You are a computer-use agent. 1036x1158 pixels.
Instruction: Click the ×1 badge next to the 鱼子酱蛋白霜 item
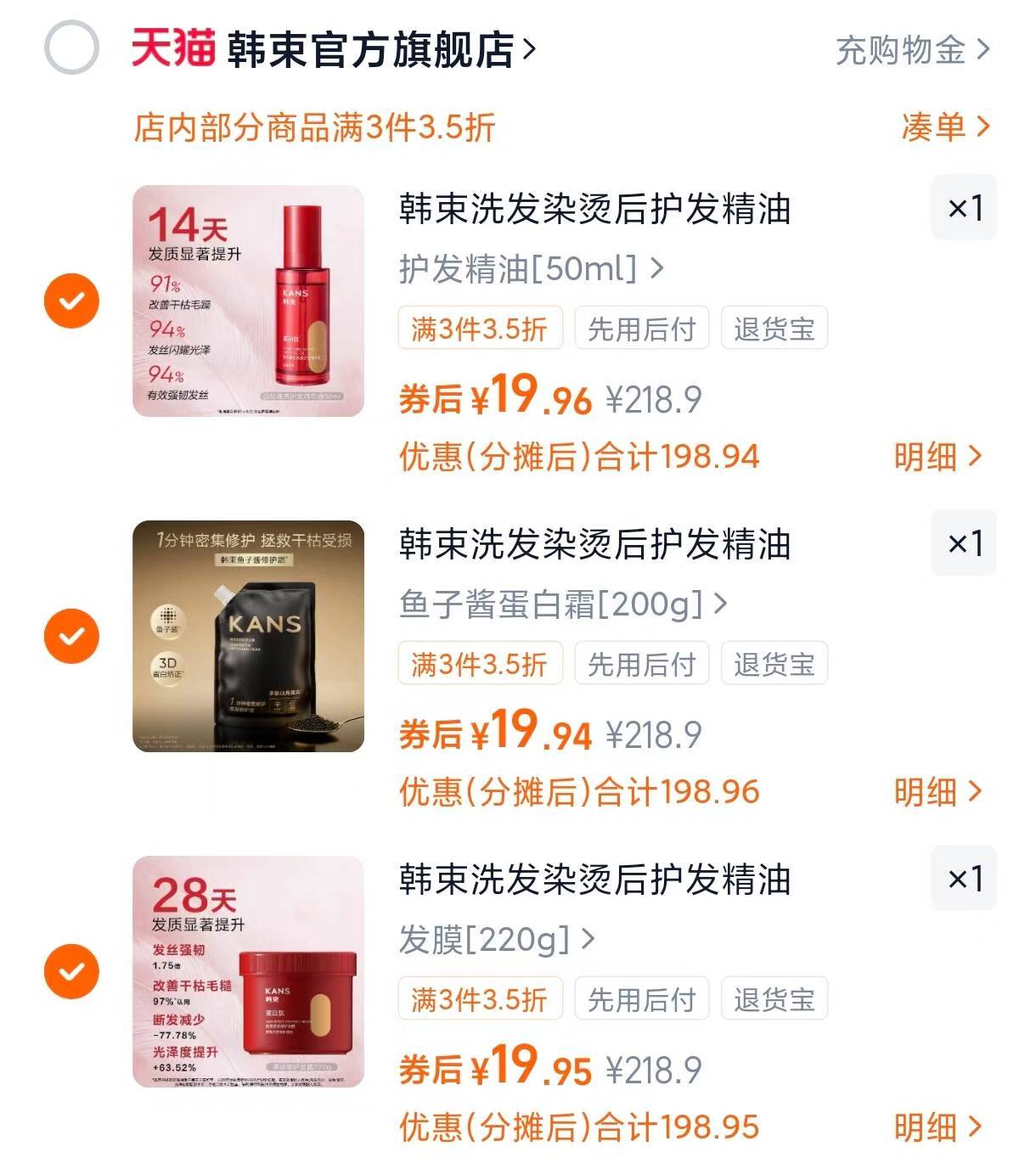point(964,543)
